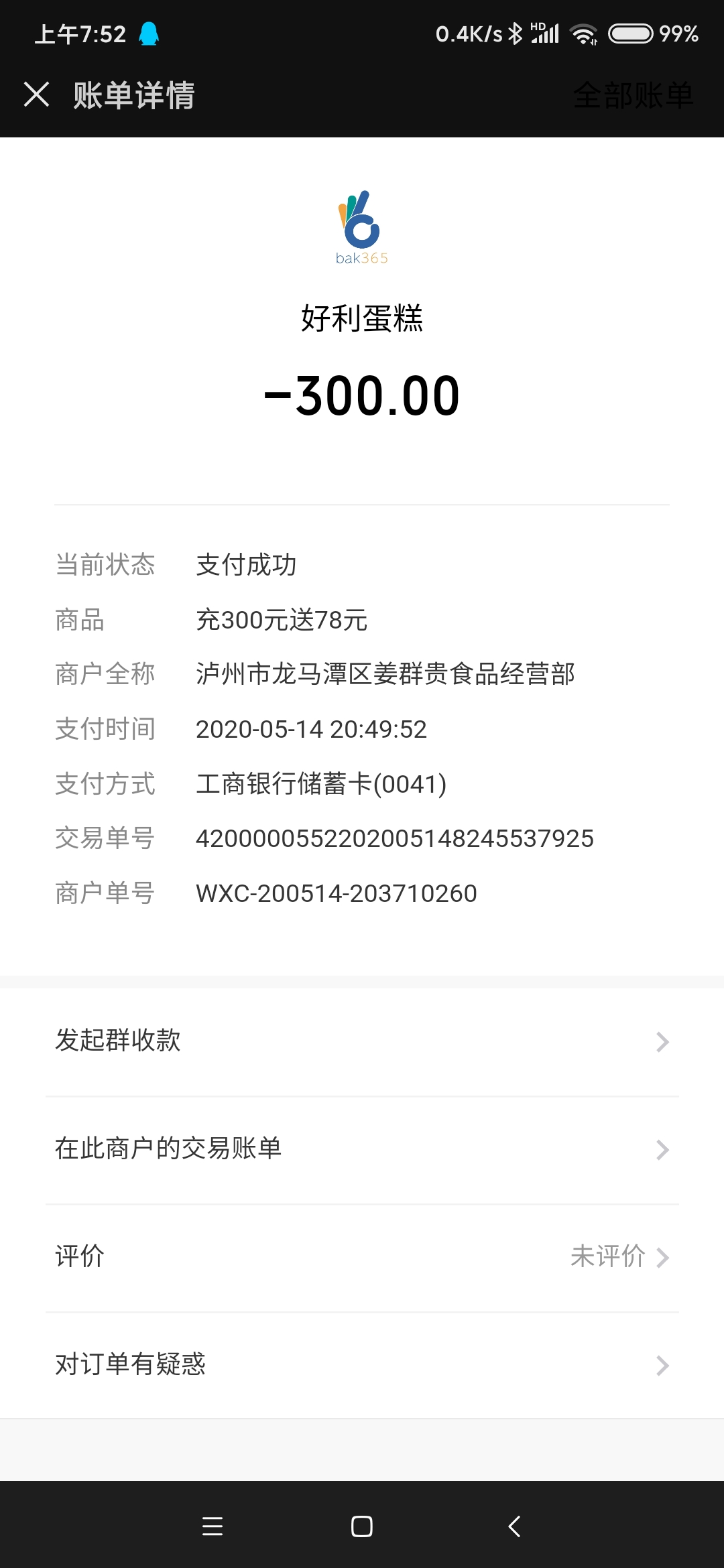Close the 账单详情 page
The height and width of the screenshot is (1568, 724).
pyautogui.click(x=36, y=94)
